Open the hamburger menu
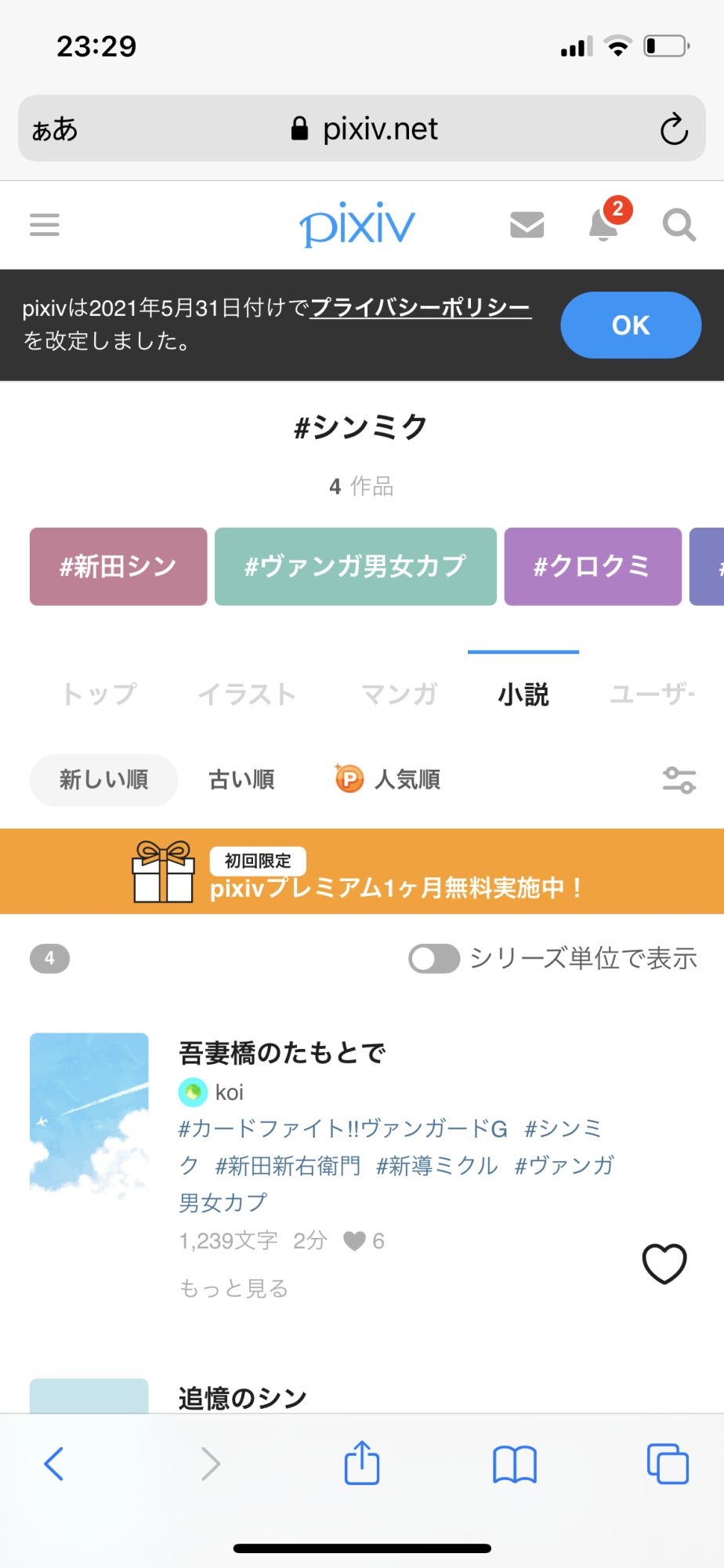724x1568 pixels. [x=45, y=225]
